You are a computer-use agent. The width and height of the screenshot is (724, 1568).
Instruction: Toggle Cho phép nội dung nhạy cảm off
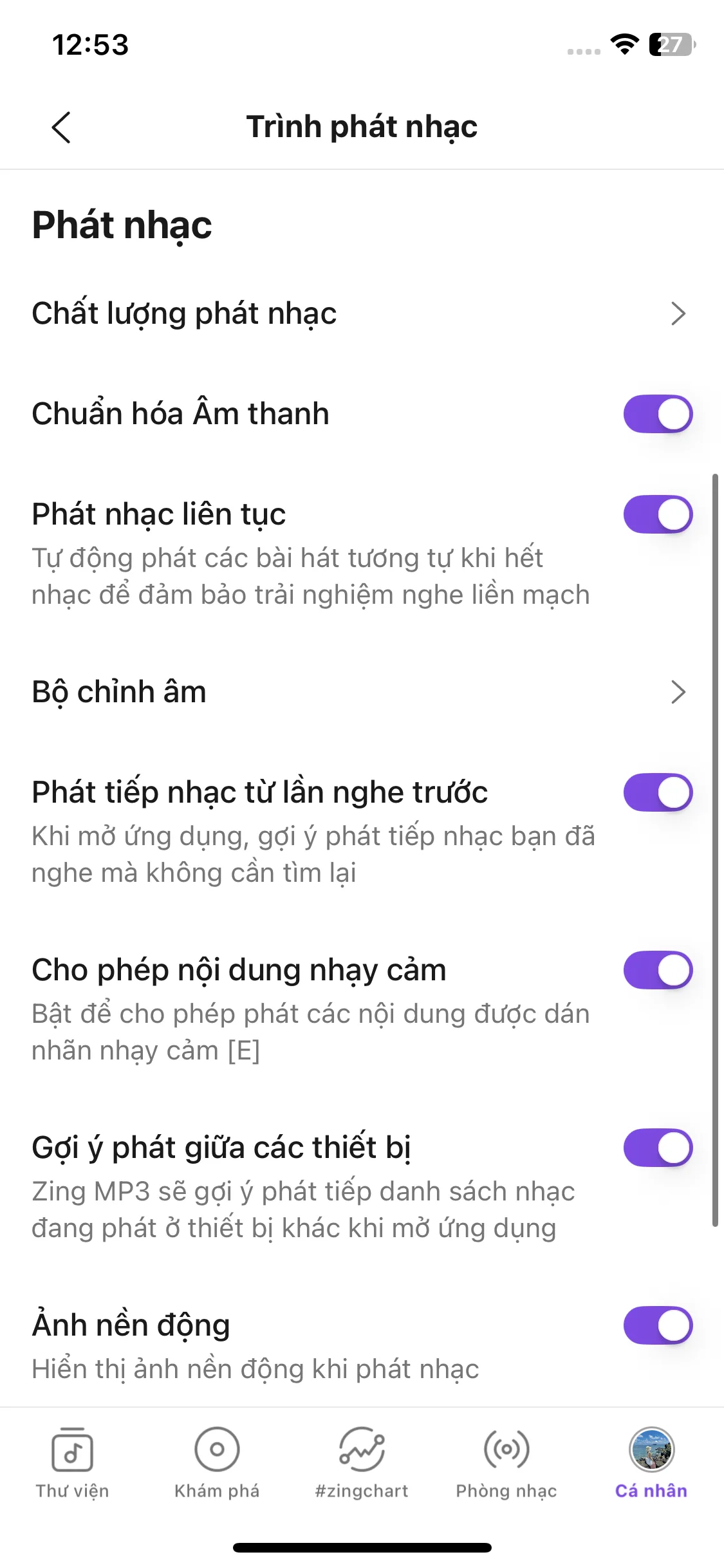pos(658,971)
